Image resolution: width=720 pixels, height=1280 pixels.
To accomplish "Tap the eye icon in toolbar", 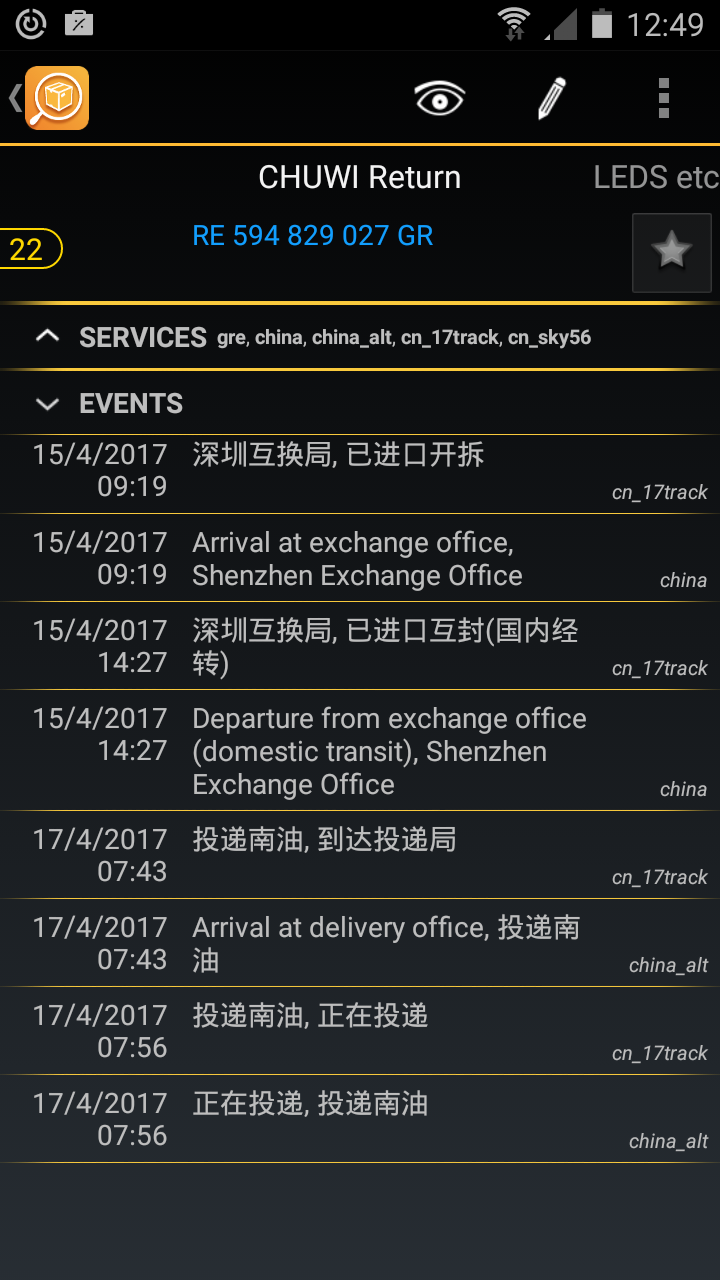I will coord(440,98).
